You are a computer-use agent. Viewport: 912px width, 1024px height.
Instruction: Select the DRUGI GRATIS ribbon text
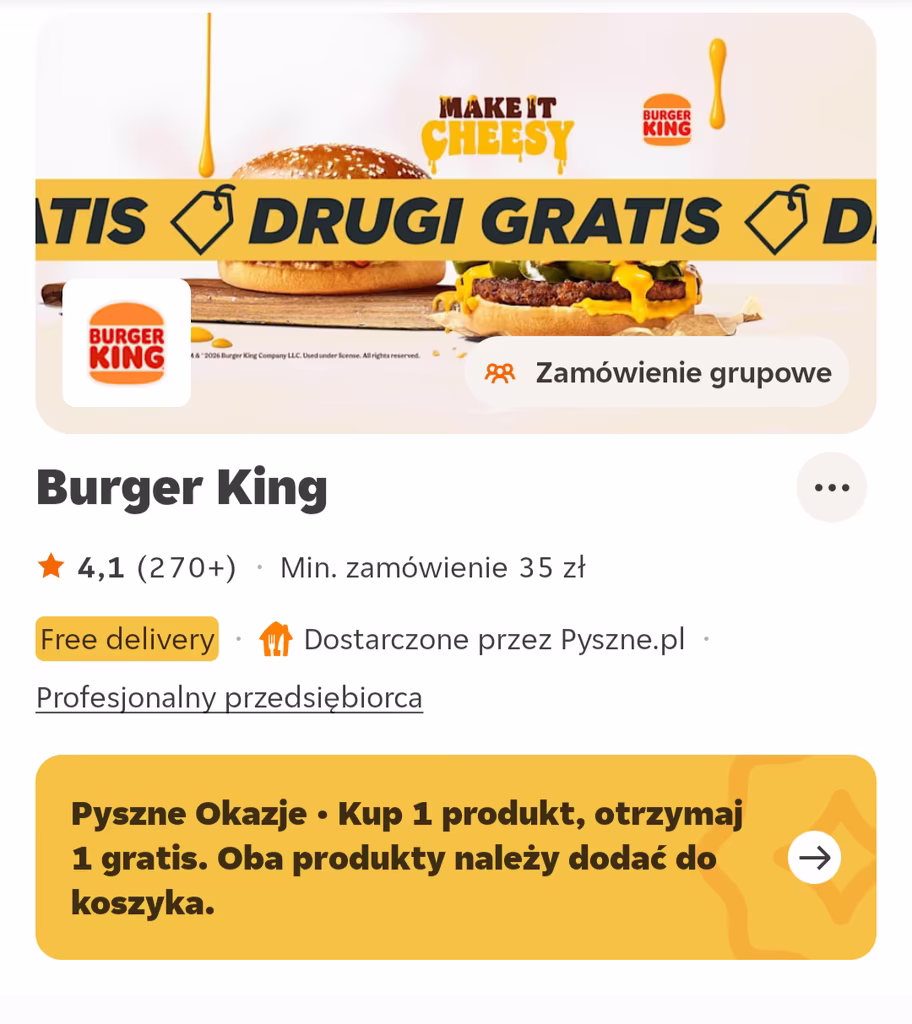point(470,219)
